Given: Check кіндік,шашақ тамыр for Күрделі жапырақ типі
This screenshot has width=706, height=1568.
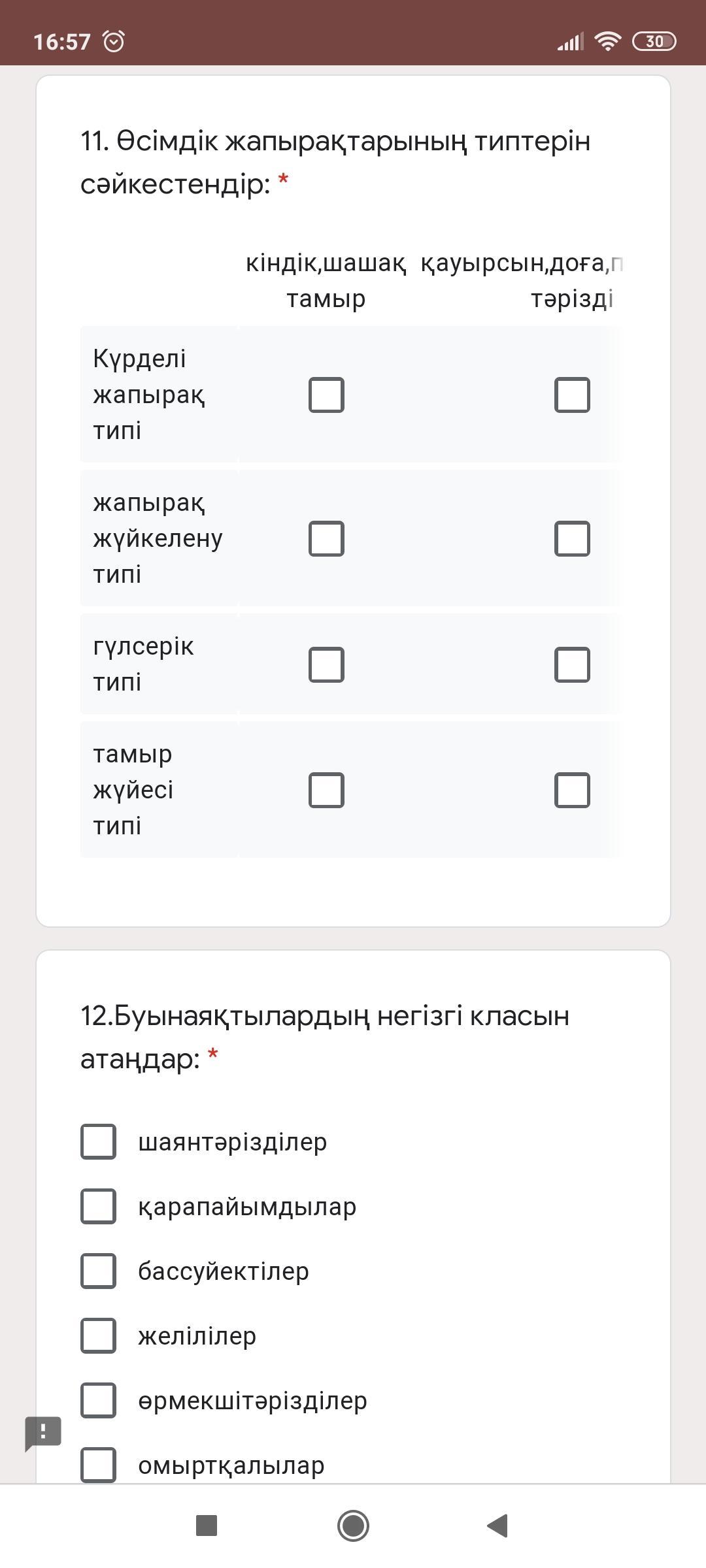Looking at the screenshot, I should coord(326,395).
